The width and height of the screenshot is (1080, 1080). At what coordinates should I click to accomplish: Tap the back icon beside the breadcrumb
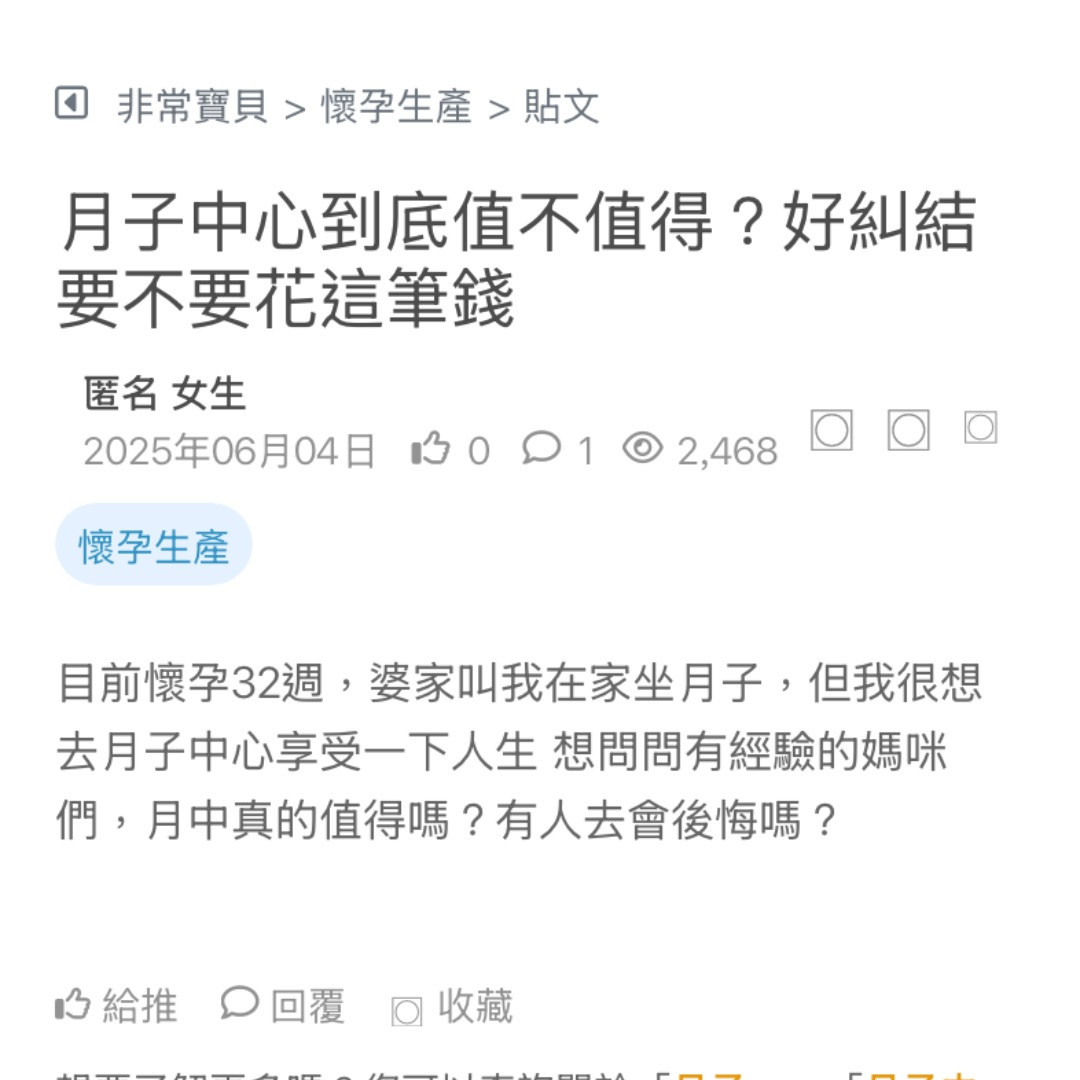[x=71, y=103]
